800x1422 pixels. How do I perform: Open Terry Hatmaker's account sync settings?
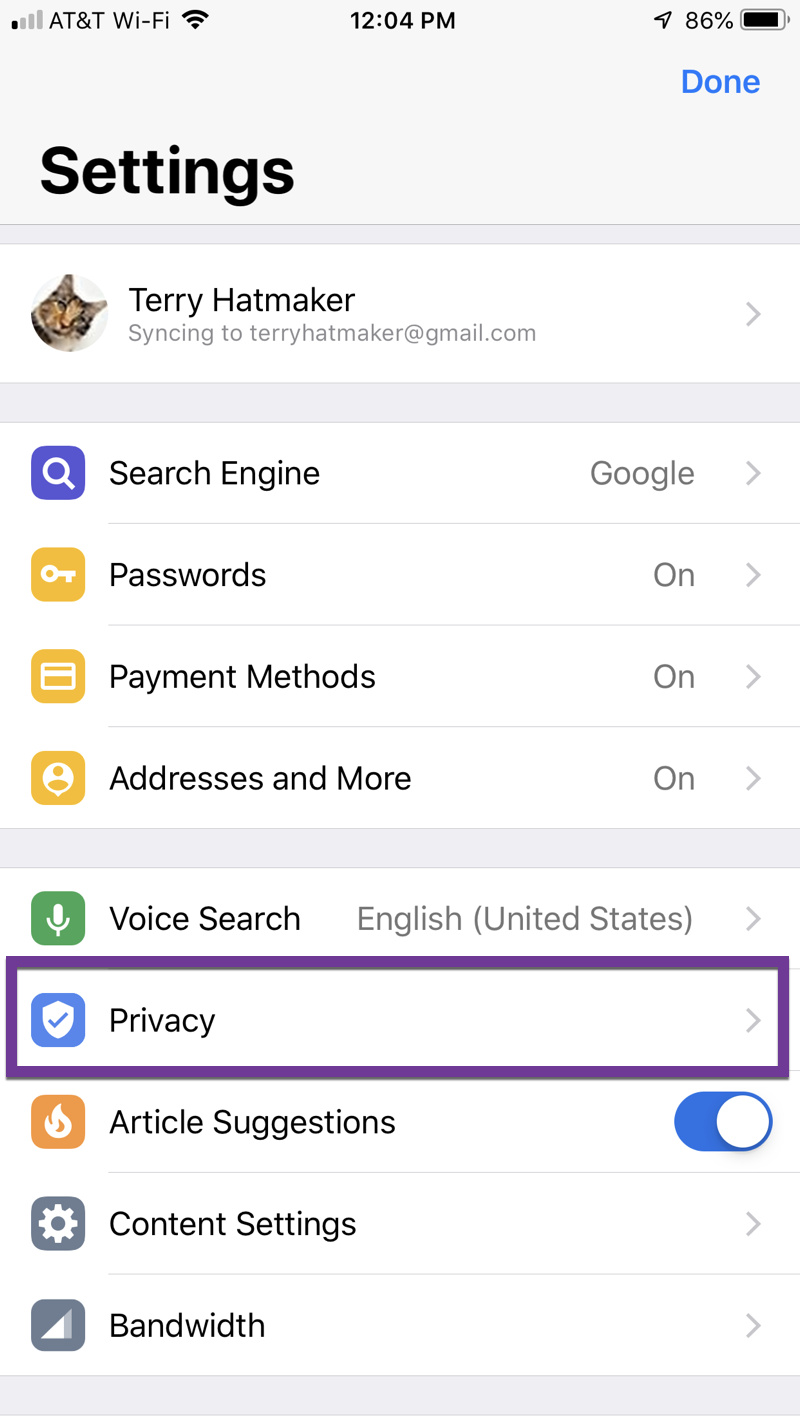[x=400, y=314]
